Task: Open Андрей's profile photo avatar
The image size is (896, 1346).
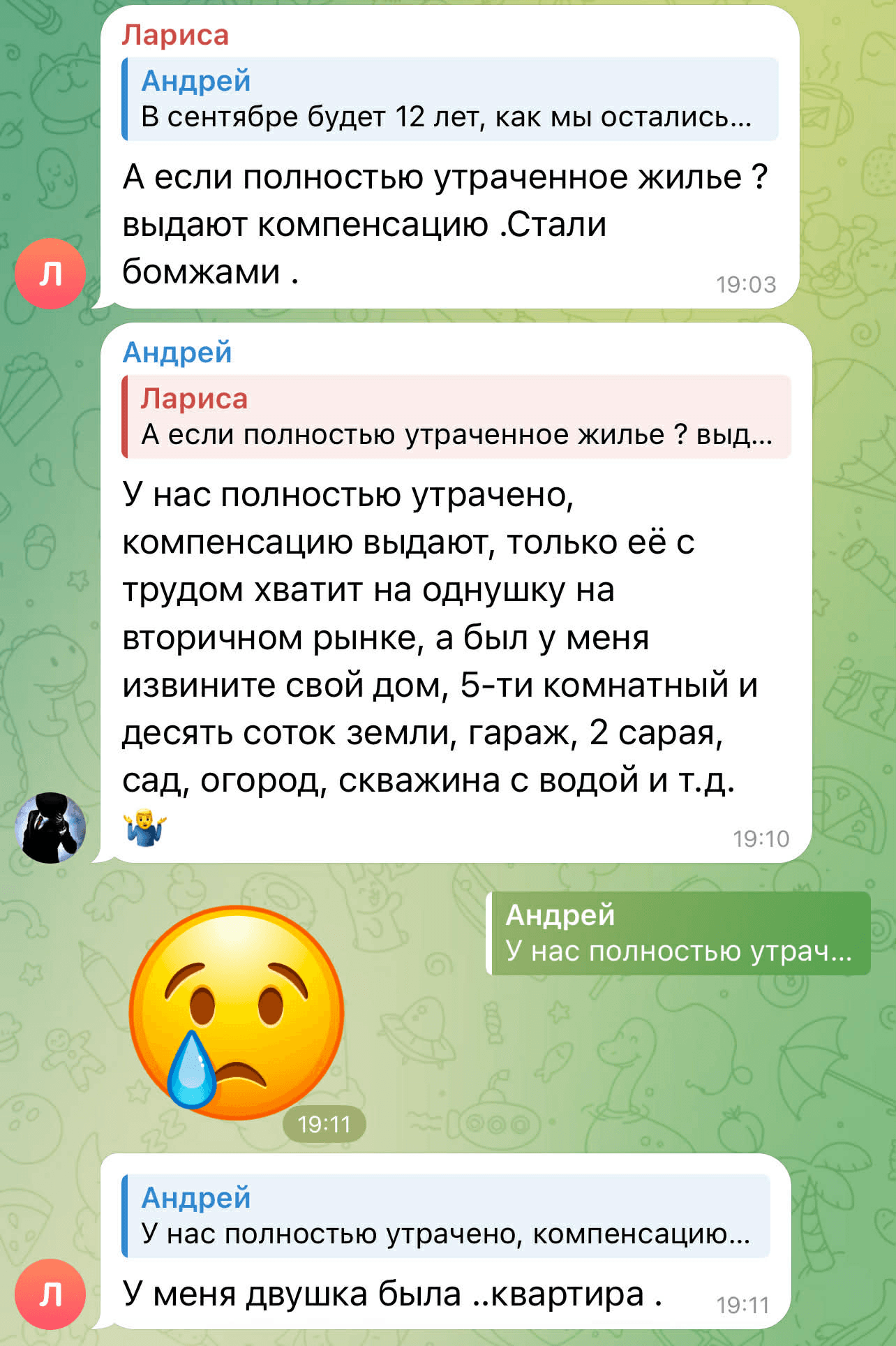Action: 50,828
